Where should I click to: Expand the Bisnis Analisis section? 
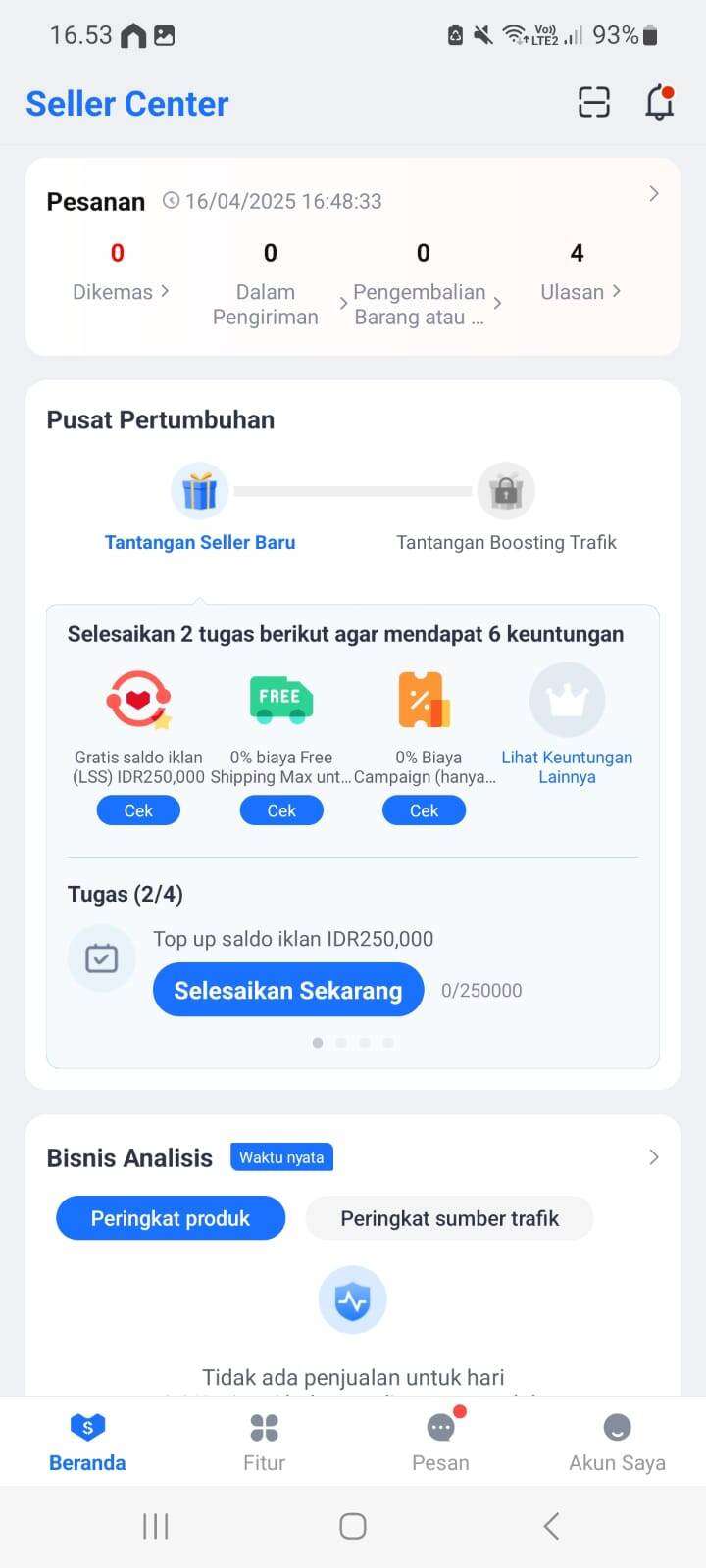tap(654, 1157)
